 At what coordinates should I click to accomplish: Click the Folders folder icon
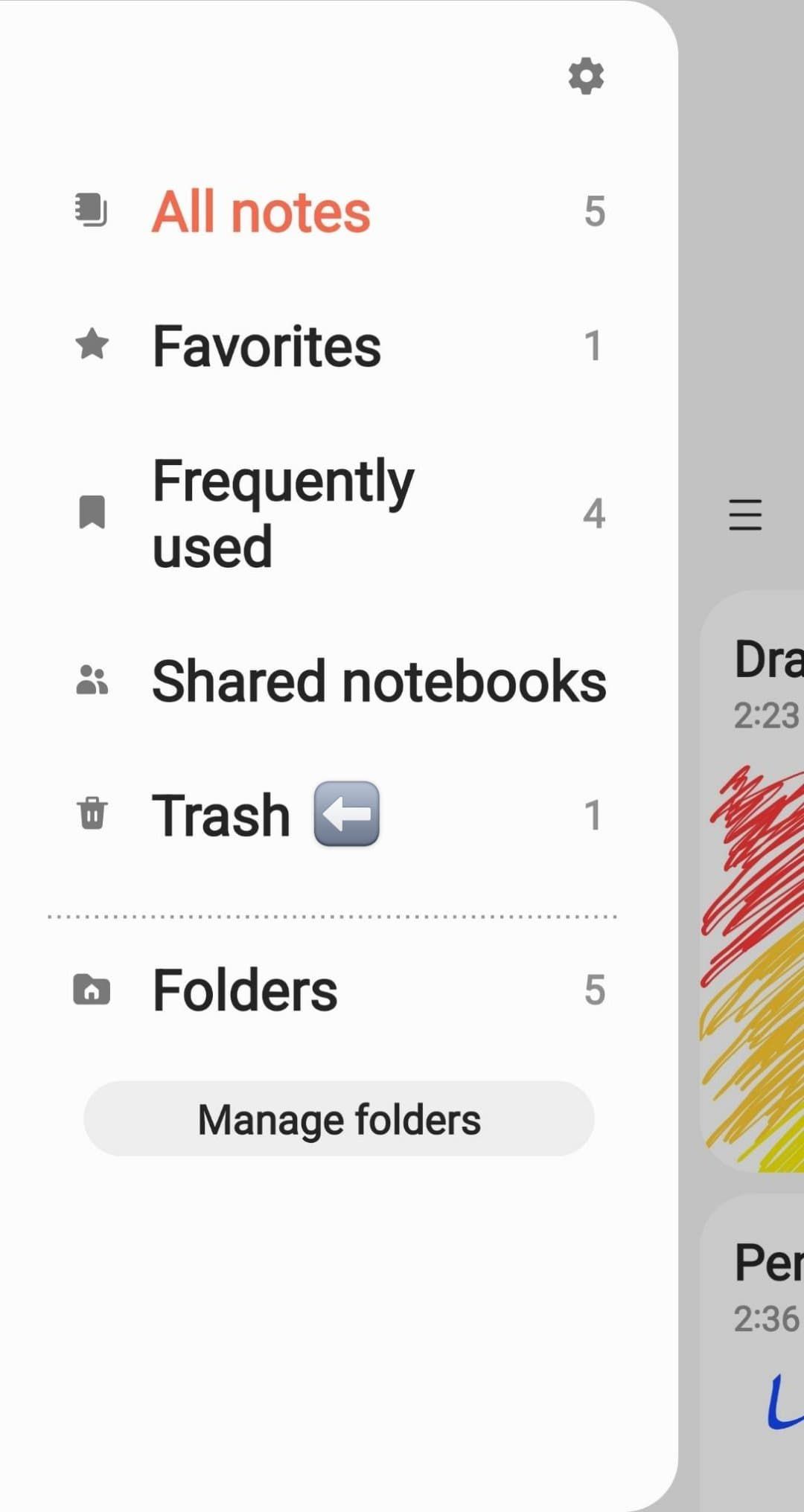click(x=92, y=988)
